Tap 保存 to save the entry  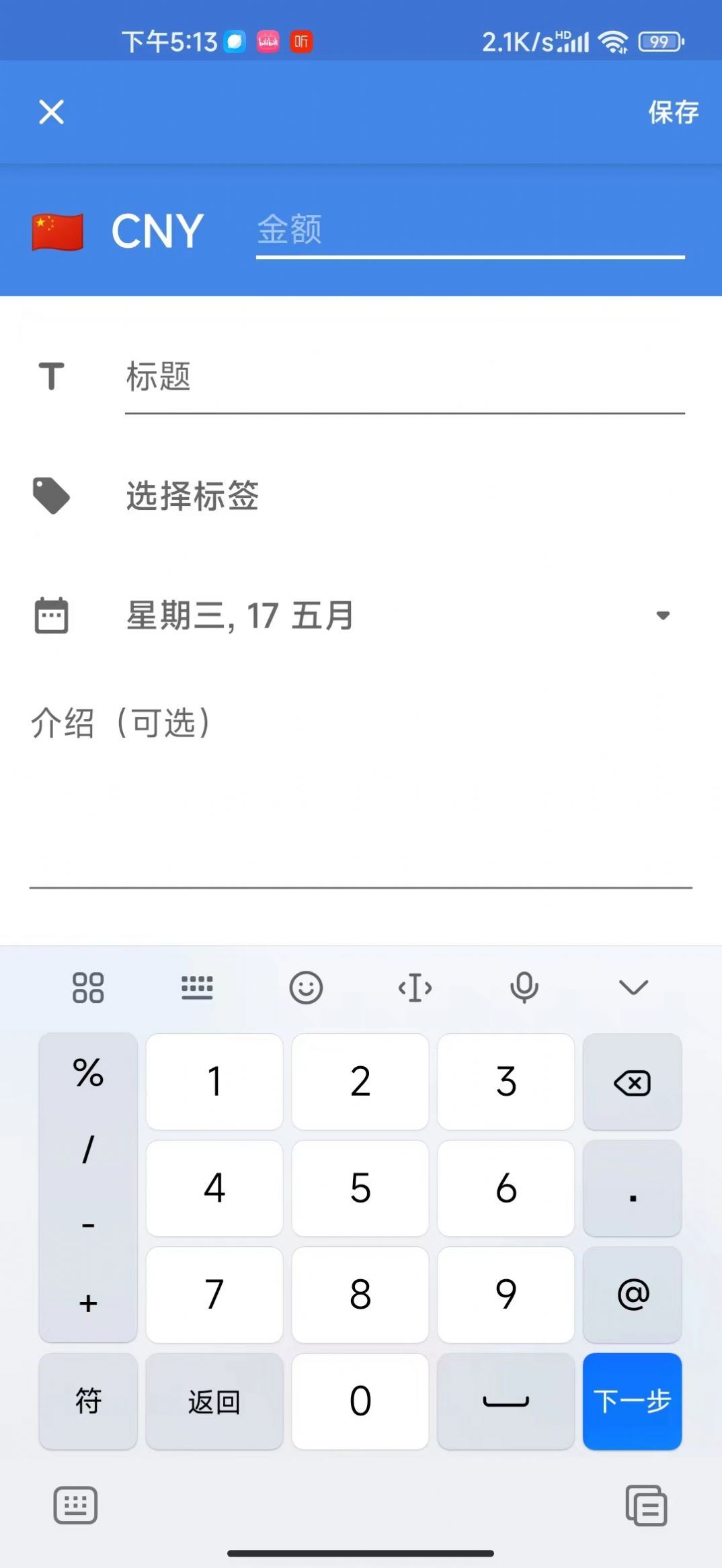[672, 112]
